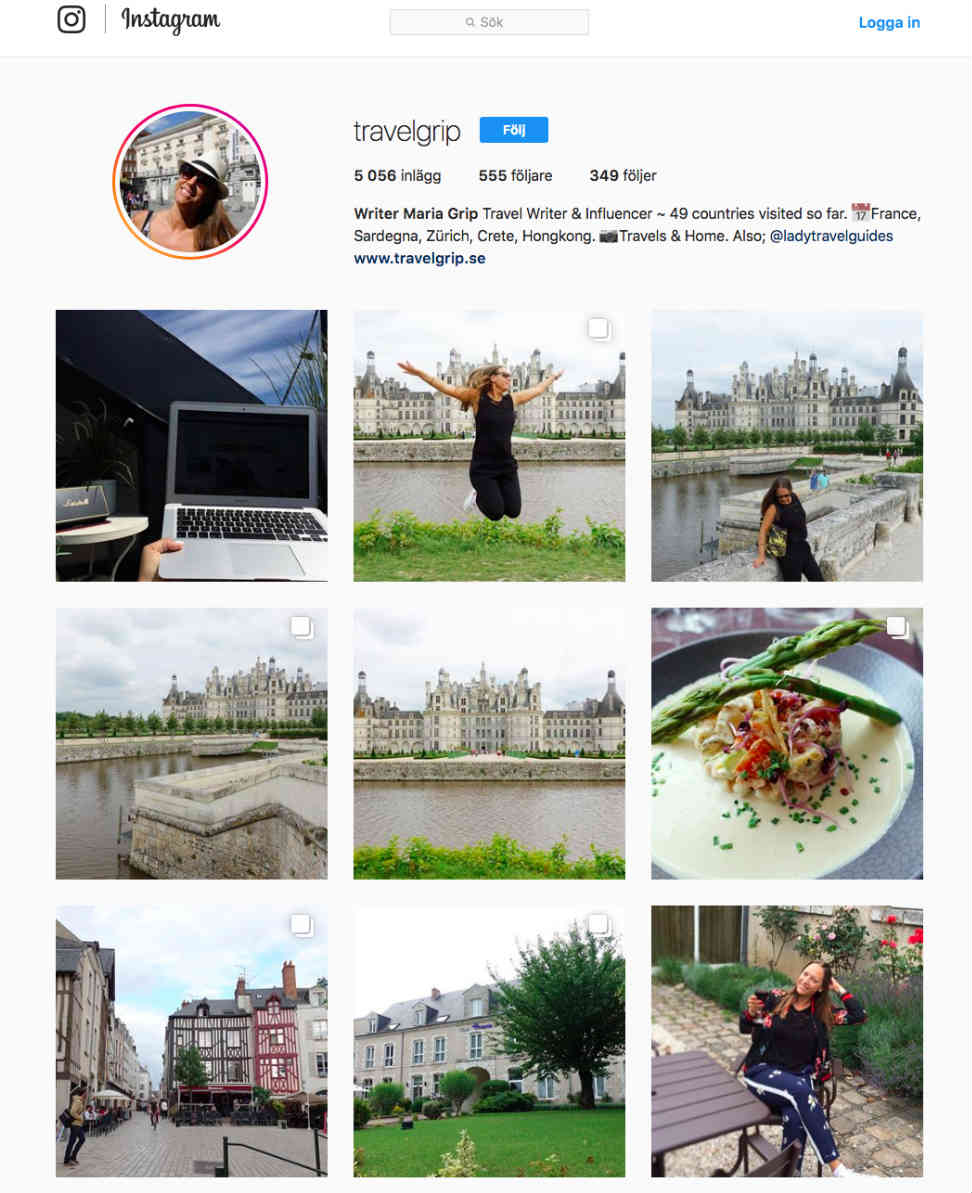Image resolution: width=972 pixels, height=1193 pixels.
Task: Open the woman leaning on stone wall post
Action: click(787, 445)
